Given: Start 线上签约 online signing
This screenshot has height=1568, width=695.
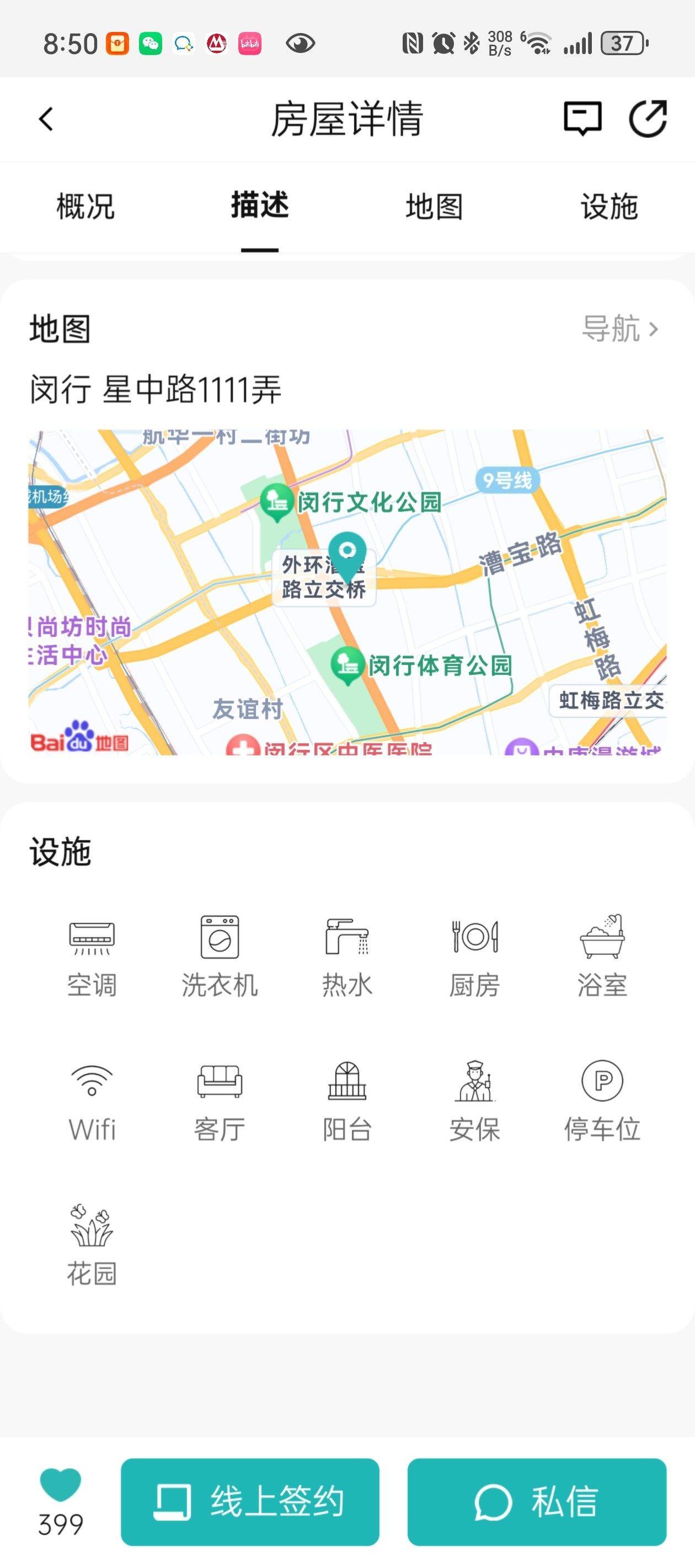Looking at the screenshot, I should pos(250,1502).
